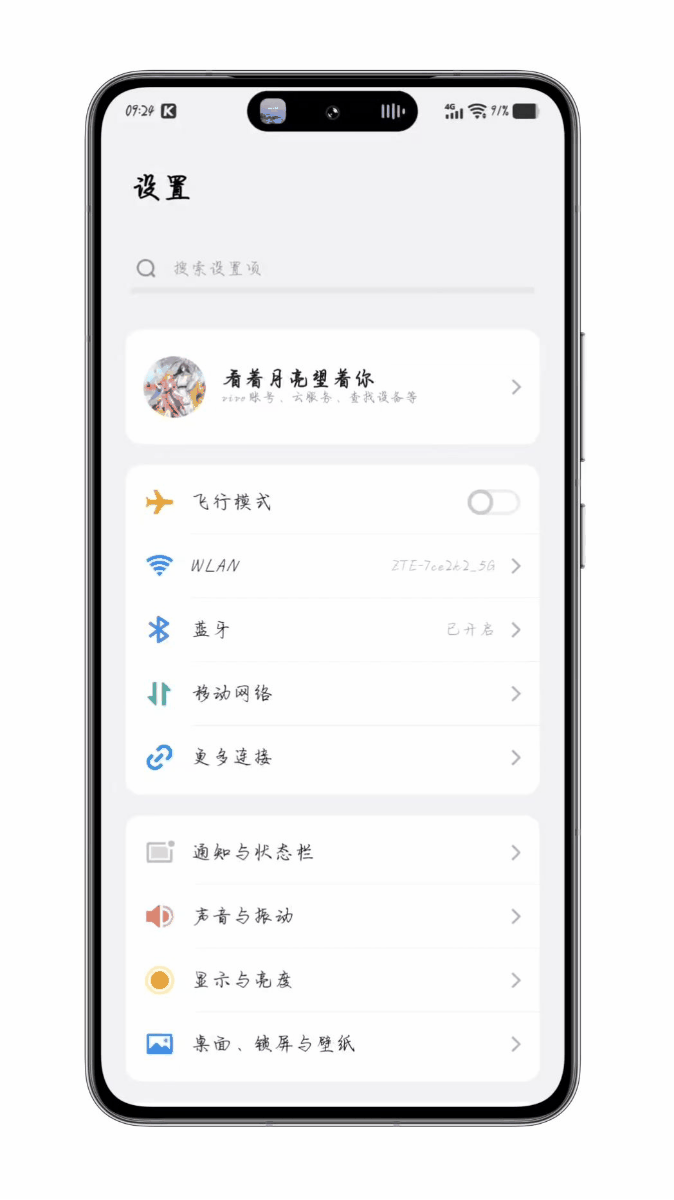The height and width of the screenshot is (1200, 674).
Task: Open sound and vibration (声音与振动)
Action: click(x=332, y=916)
